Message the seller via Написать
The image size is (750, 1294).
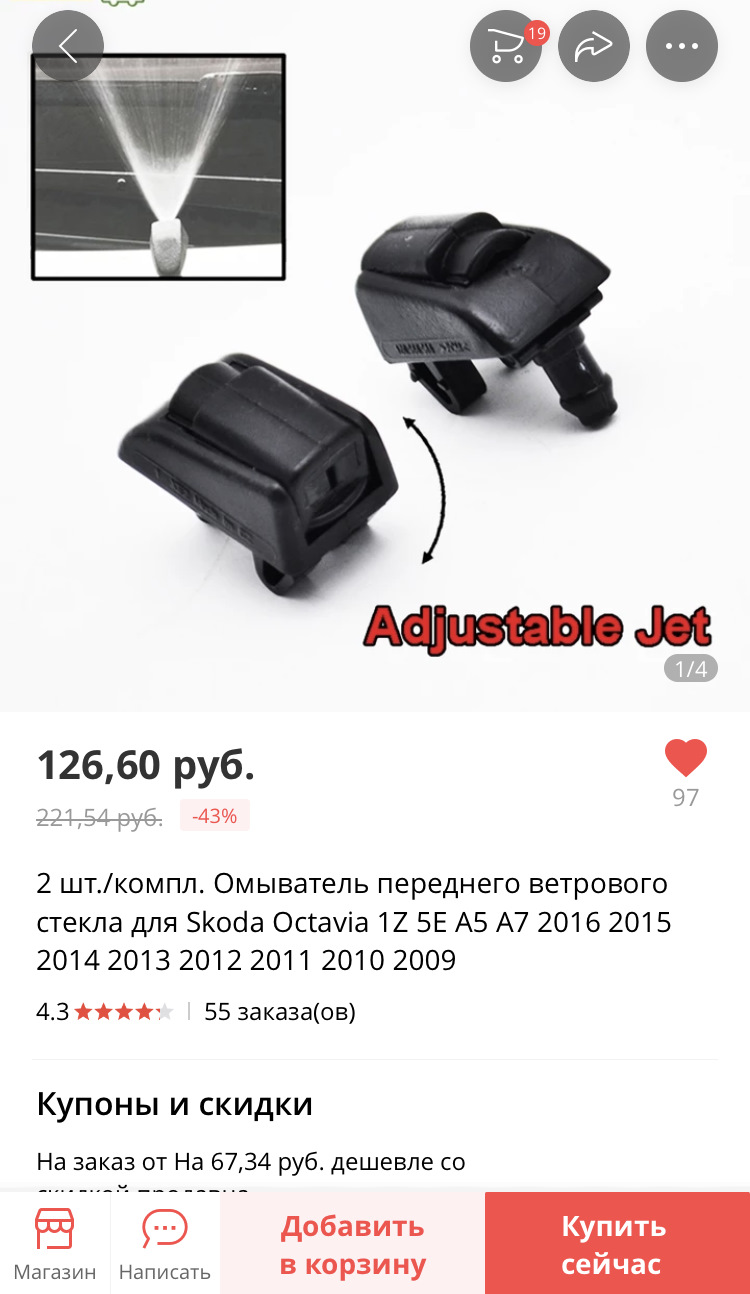tap(165, 1243)
